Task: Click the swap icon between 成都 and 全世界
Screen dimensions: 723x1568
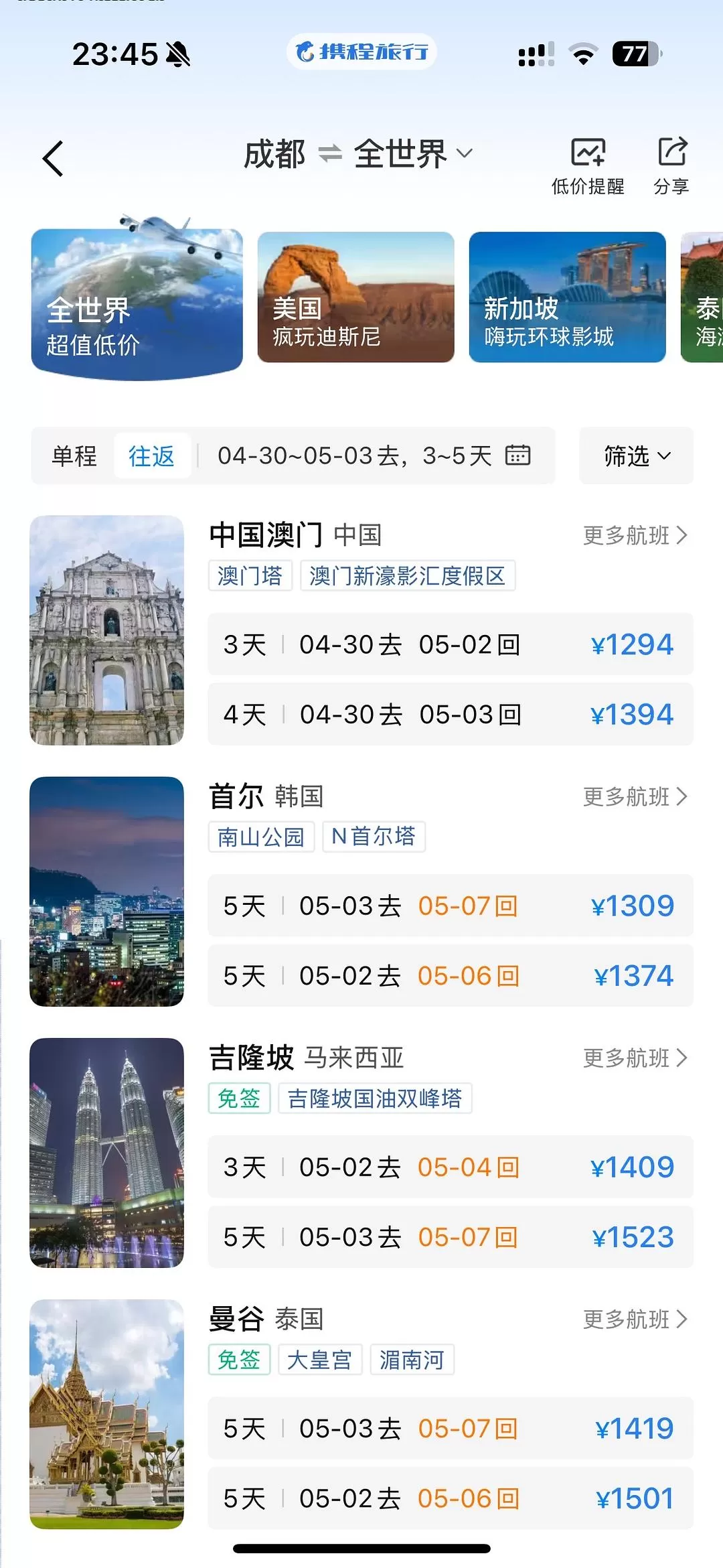Action: click(327, 154)
